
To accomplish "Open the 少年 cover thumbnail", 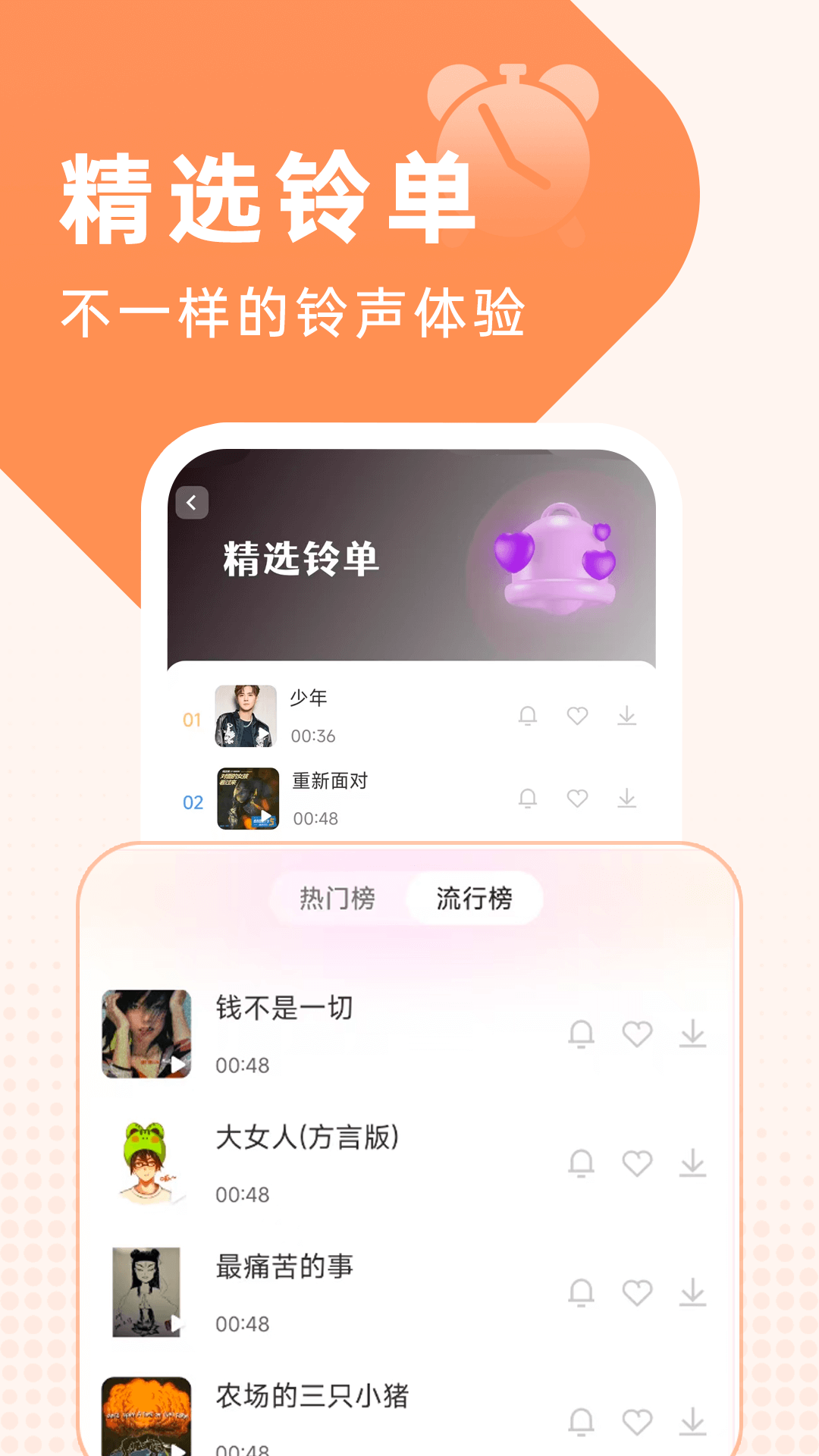I will [x=246, y=715].
